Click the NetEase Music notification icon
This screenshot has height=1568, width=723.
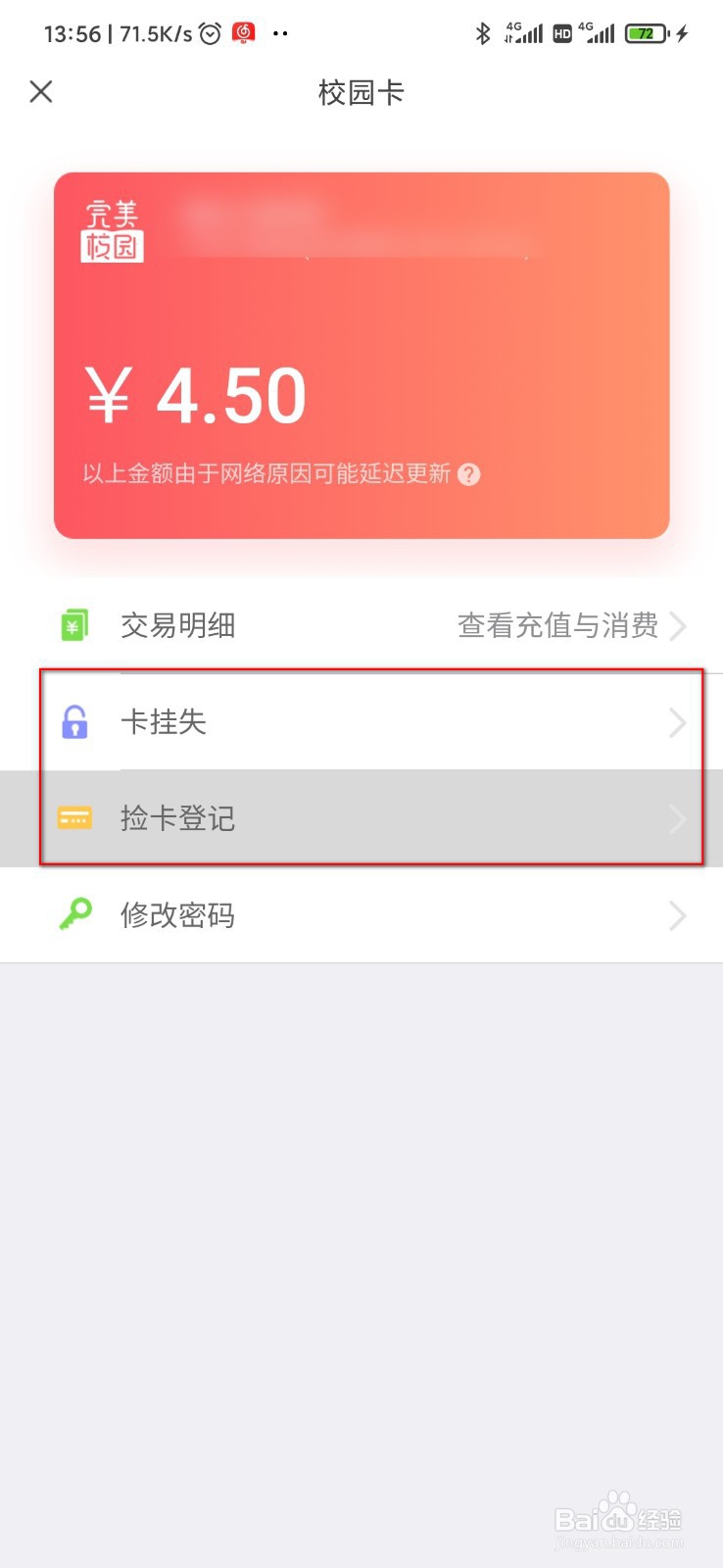coord(242,31)
